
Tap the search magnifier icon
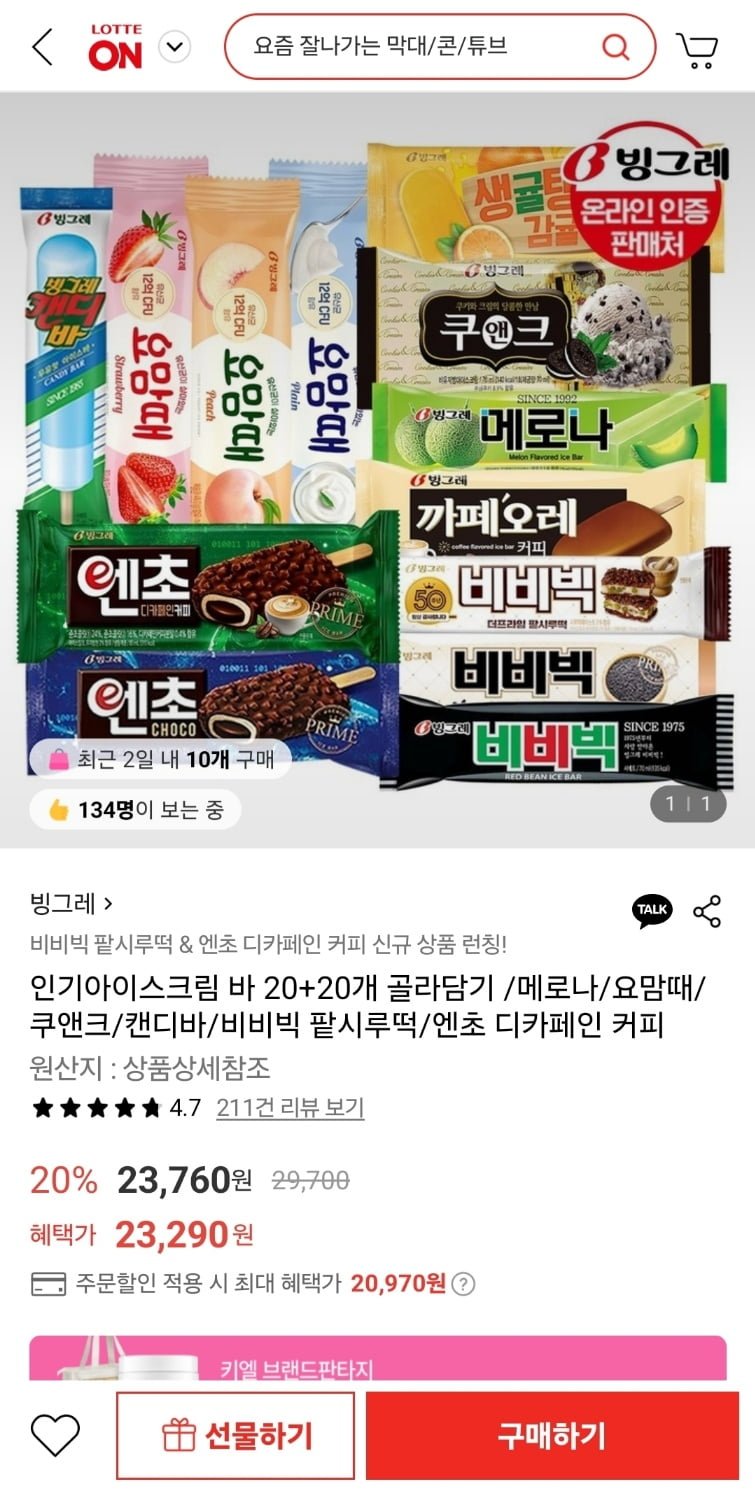point(616,47)
